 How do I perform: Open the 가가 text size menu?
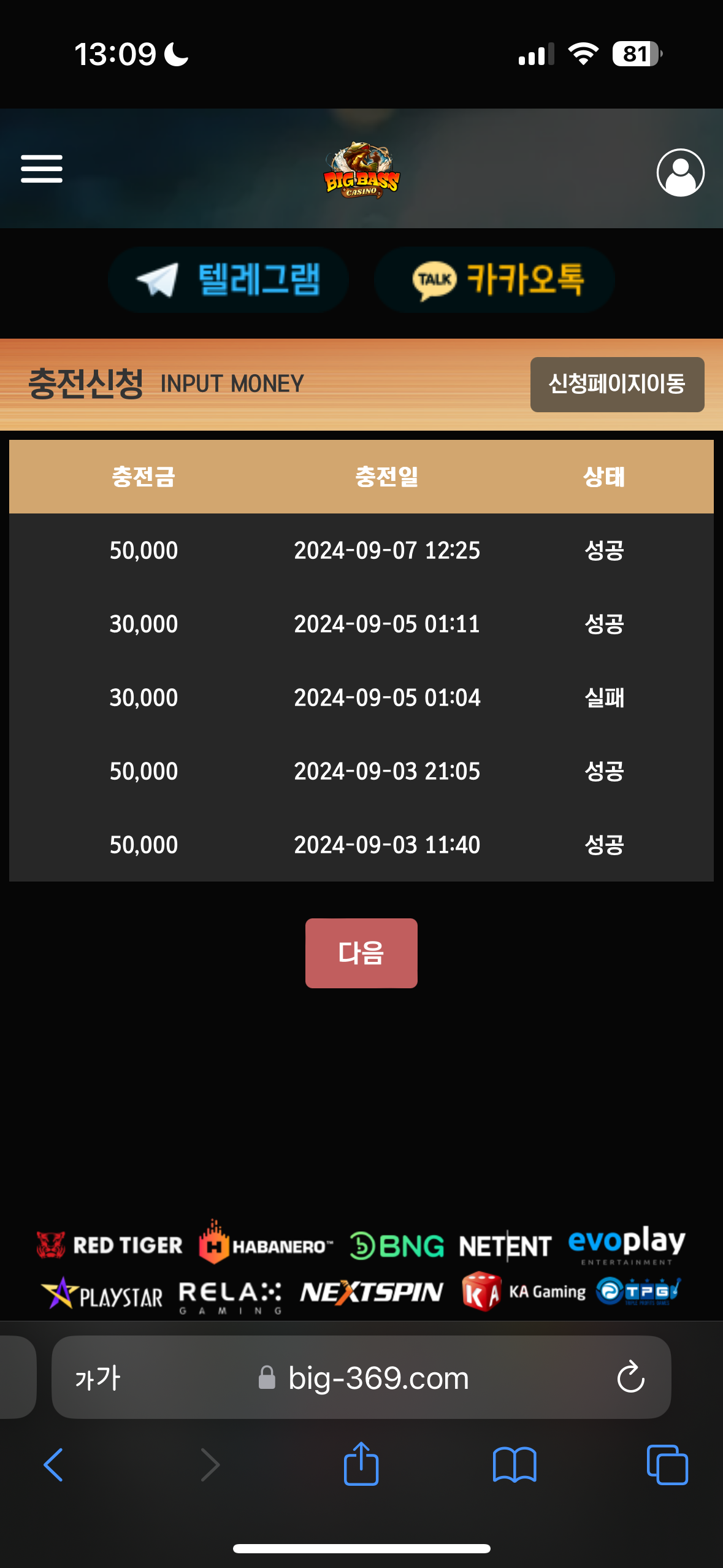click(x=98, y=1378)
